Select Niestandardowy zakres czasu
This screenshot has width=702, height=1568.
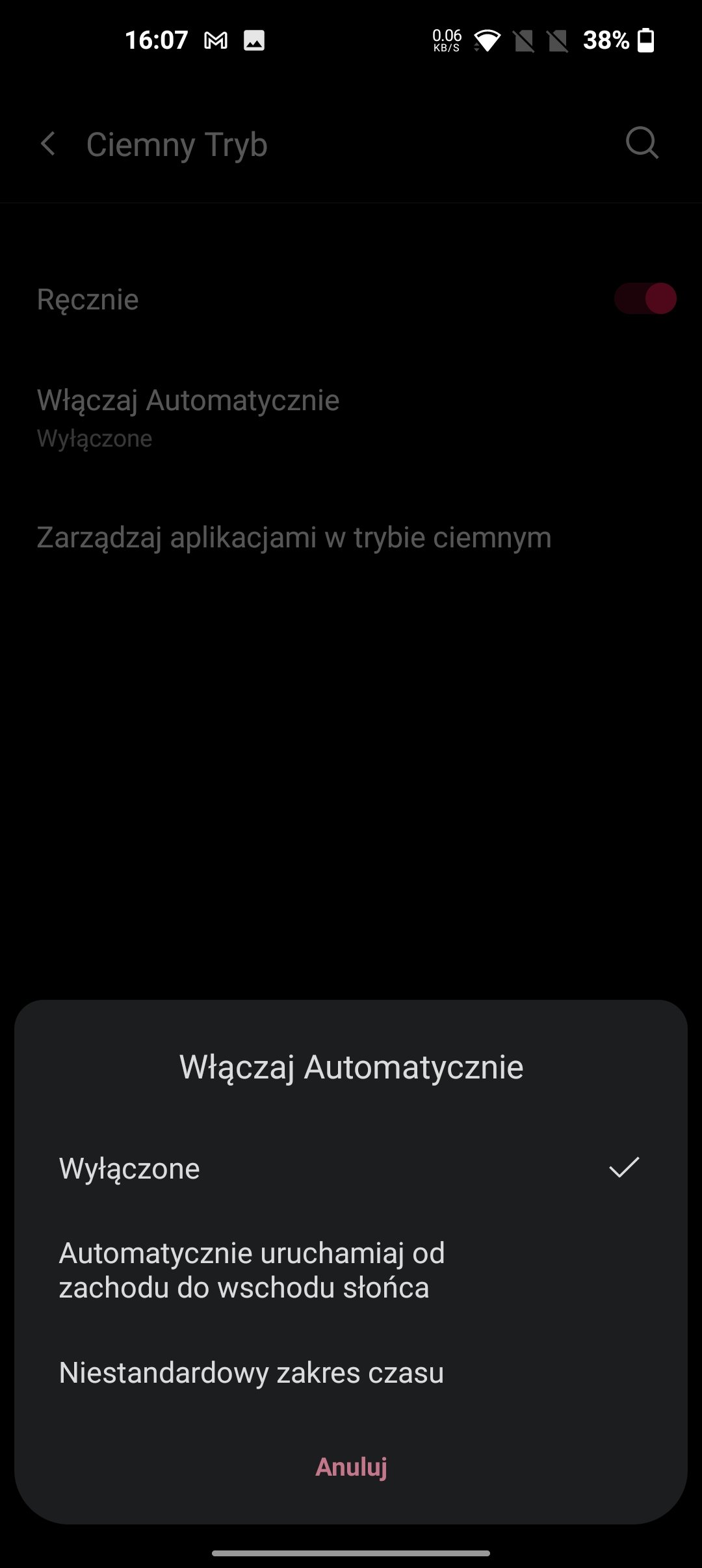(x=351, y=1372)
